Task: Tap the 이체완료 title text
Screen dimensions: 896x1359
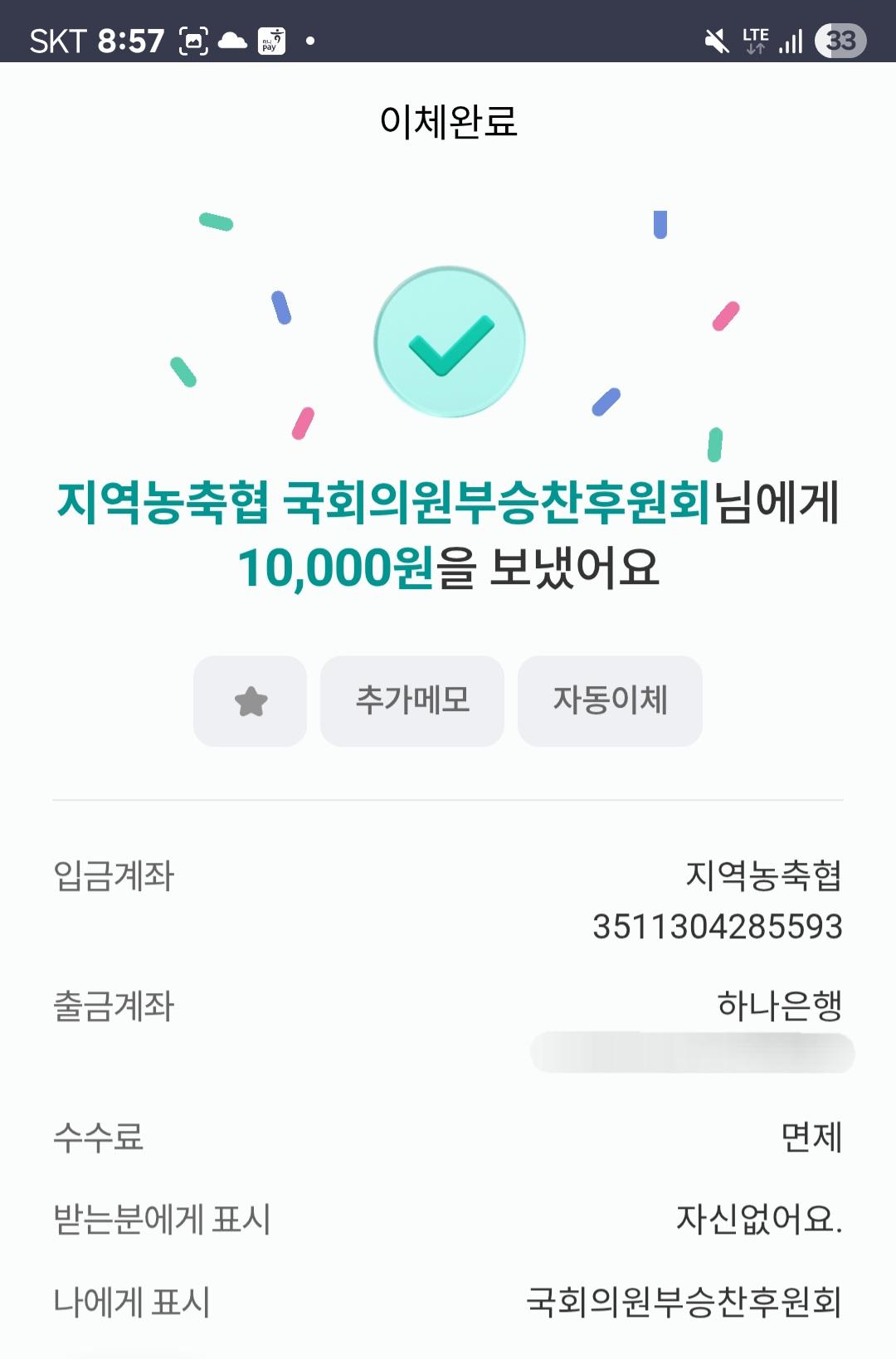Action: 448,119
